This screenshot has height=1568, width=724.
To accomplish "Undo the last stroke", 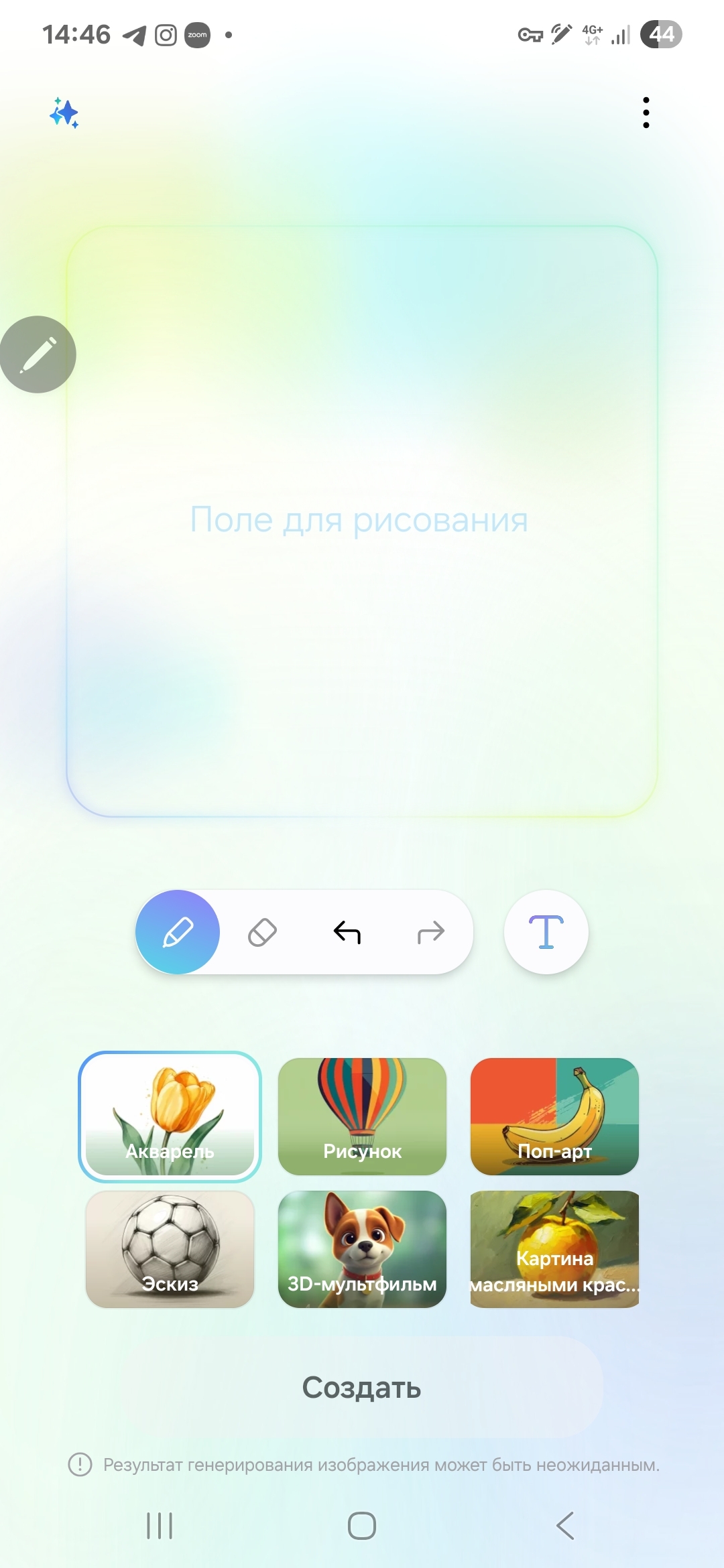I will [347, 932].
